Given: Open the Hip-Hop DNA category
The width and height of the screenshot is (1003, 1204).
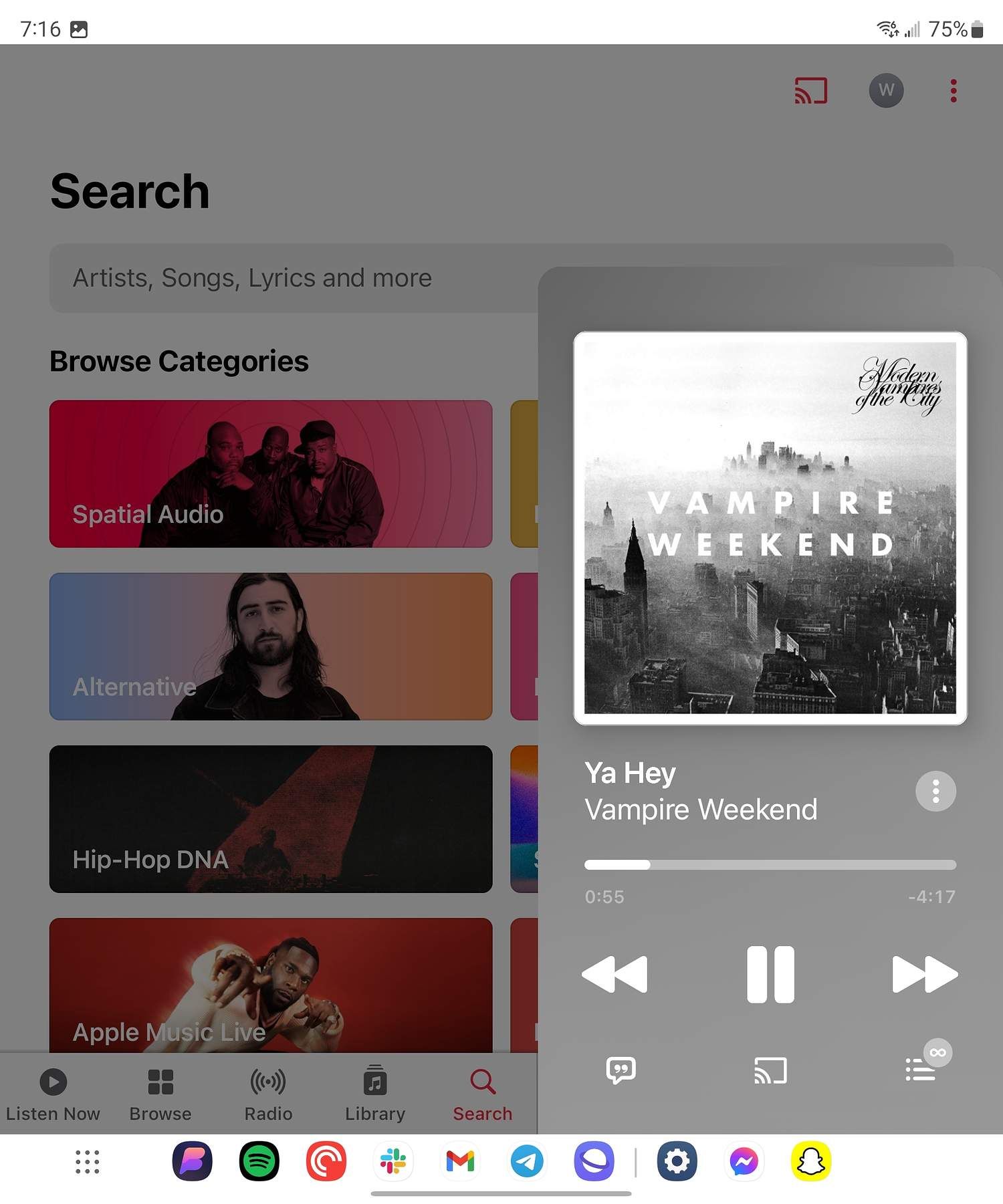Looking at the screenshot, I should 271,818.
